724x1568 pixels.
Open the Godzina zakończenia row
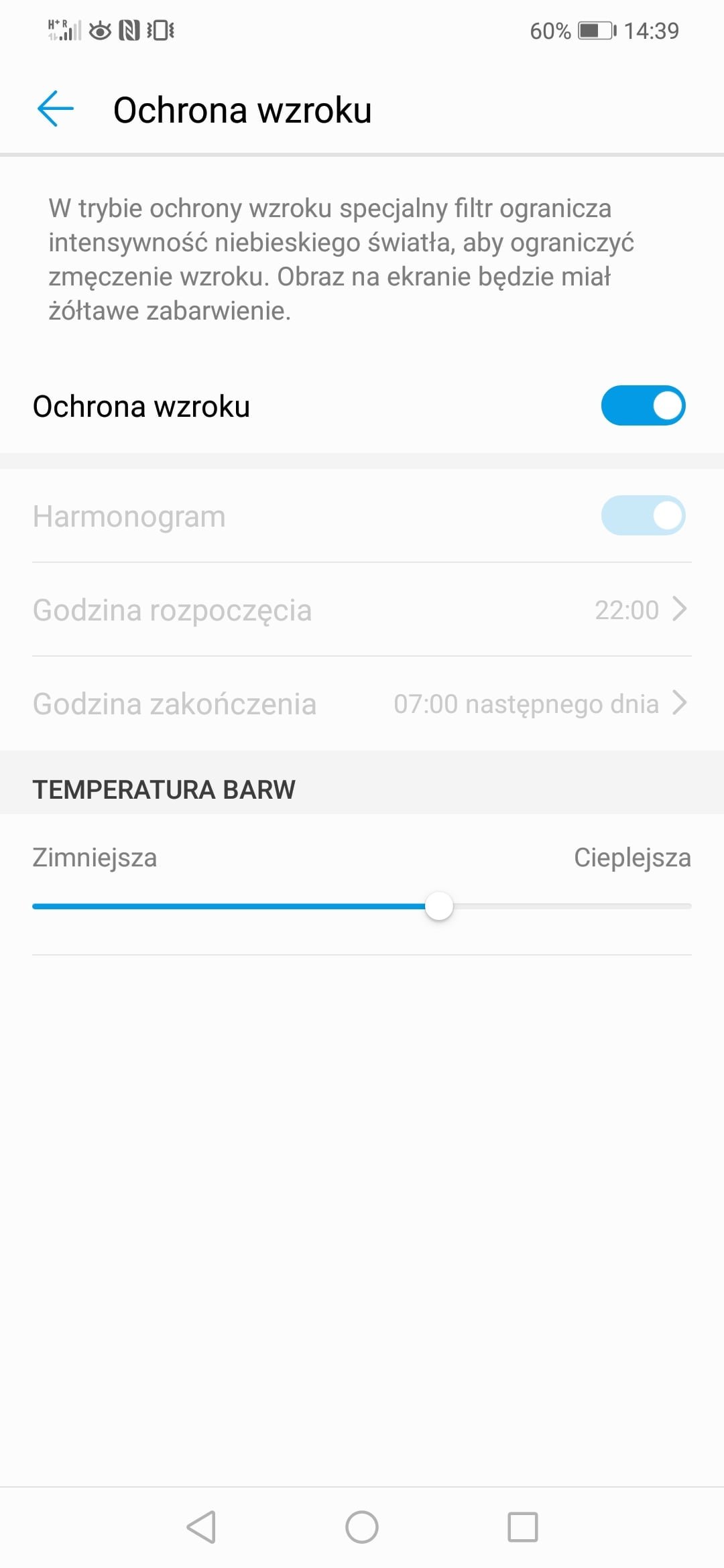coord(362,704)
